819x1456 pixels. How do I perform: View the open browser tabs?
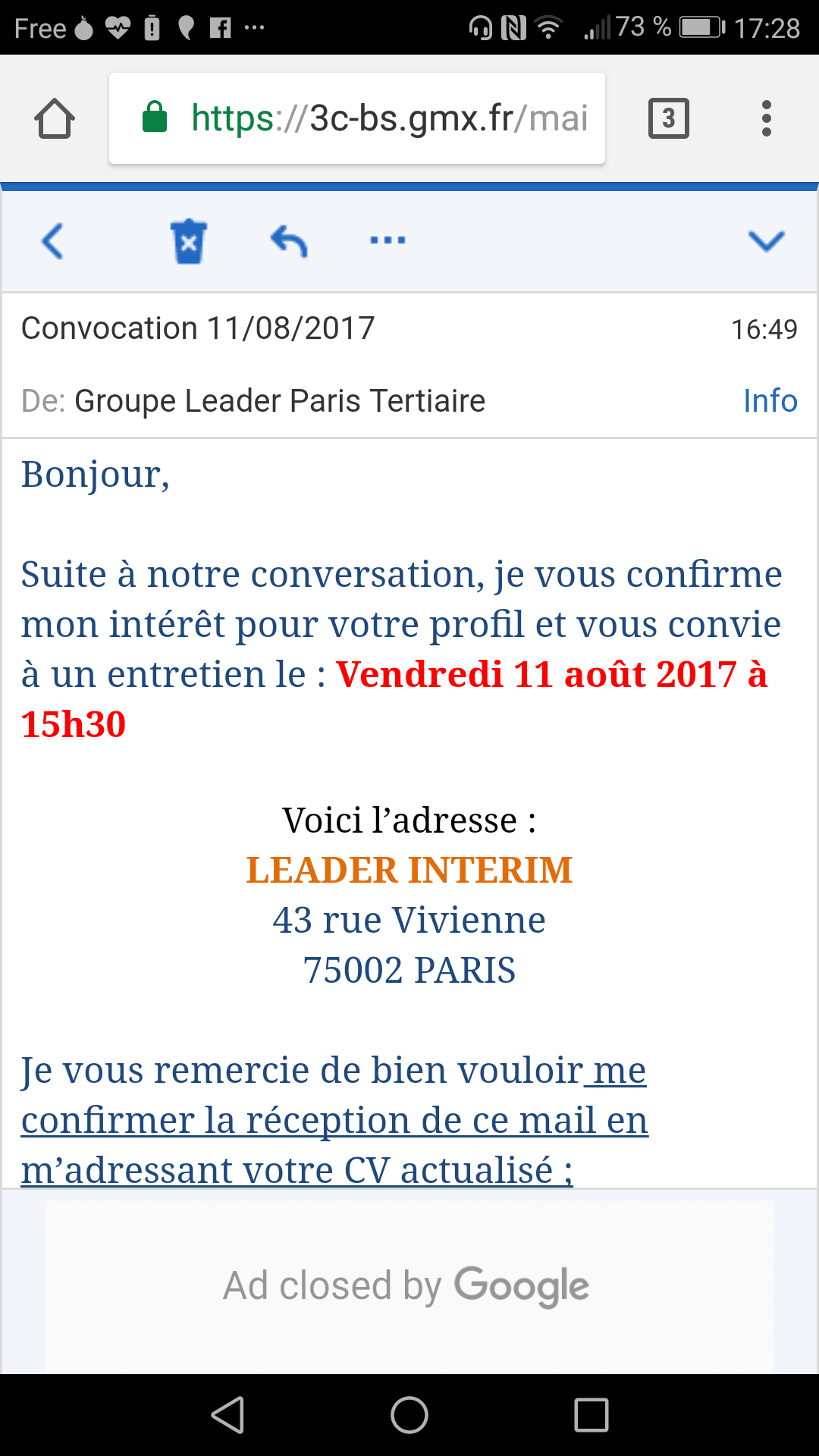click(668, 118)
